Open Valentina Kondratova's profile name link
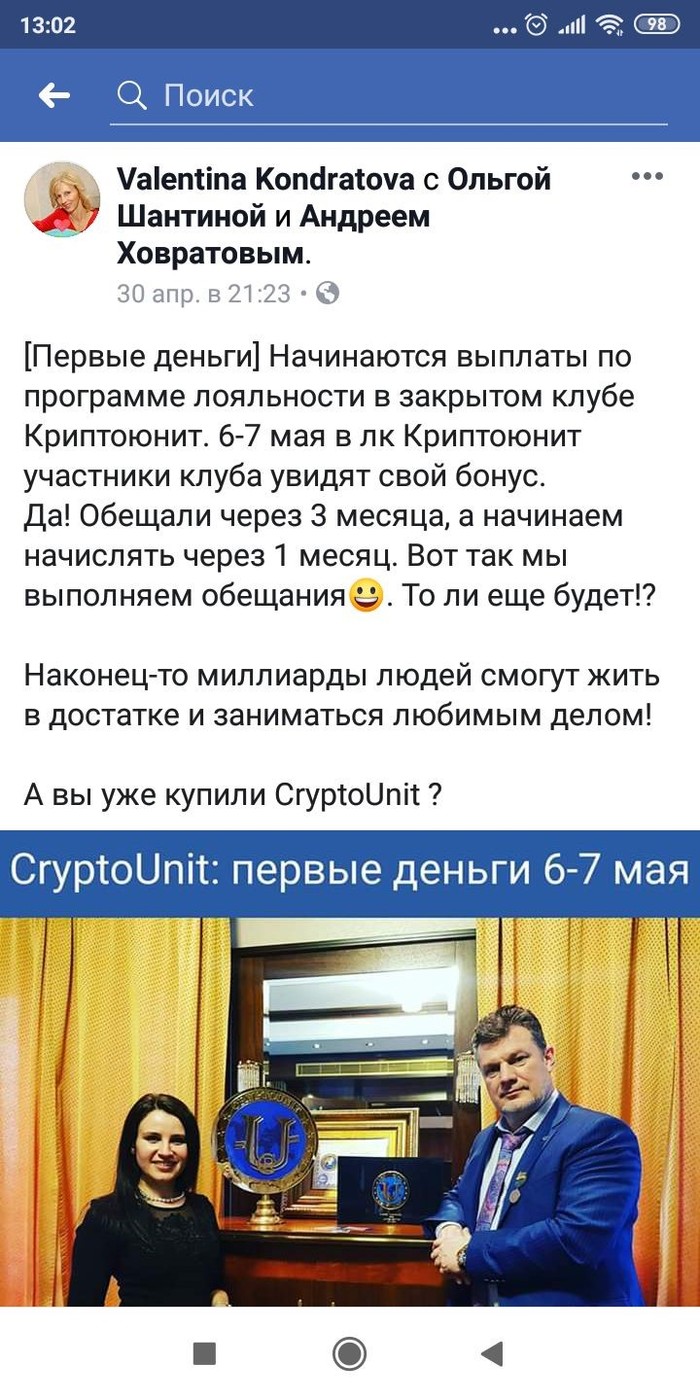The width and height of the screenshot is (700, 1400). pos(266,179)
